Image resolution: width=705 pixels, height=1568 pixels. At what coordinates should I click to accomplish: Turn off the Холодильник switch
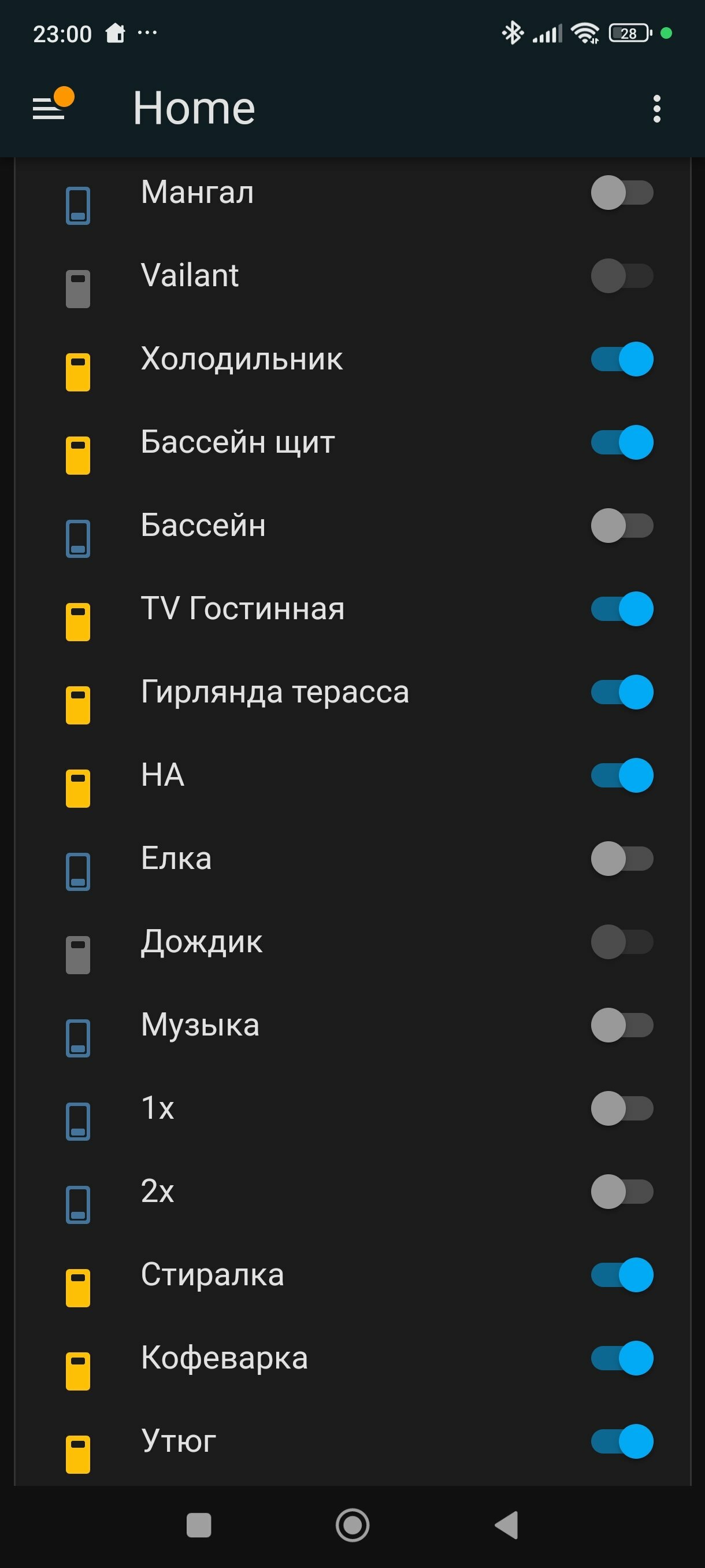coord(622,359)
